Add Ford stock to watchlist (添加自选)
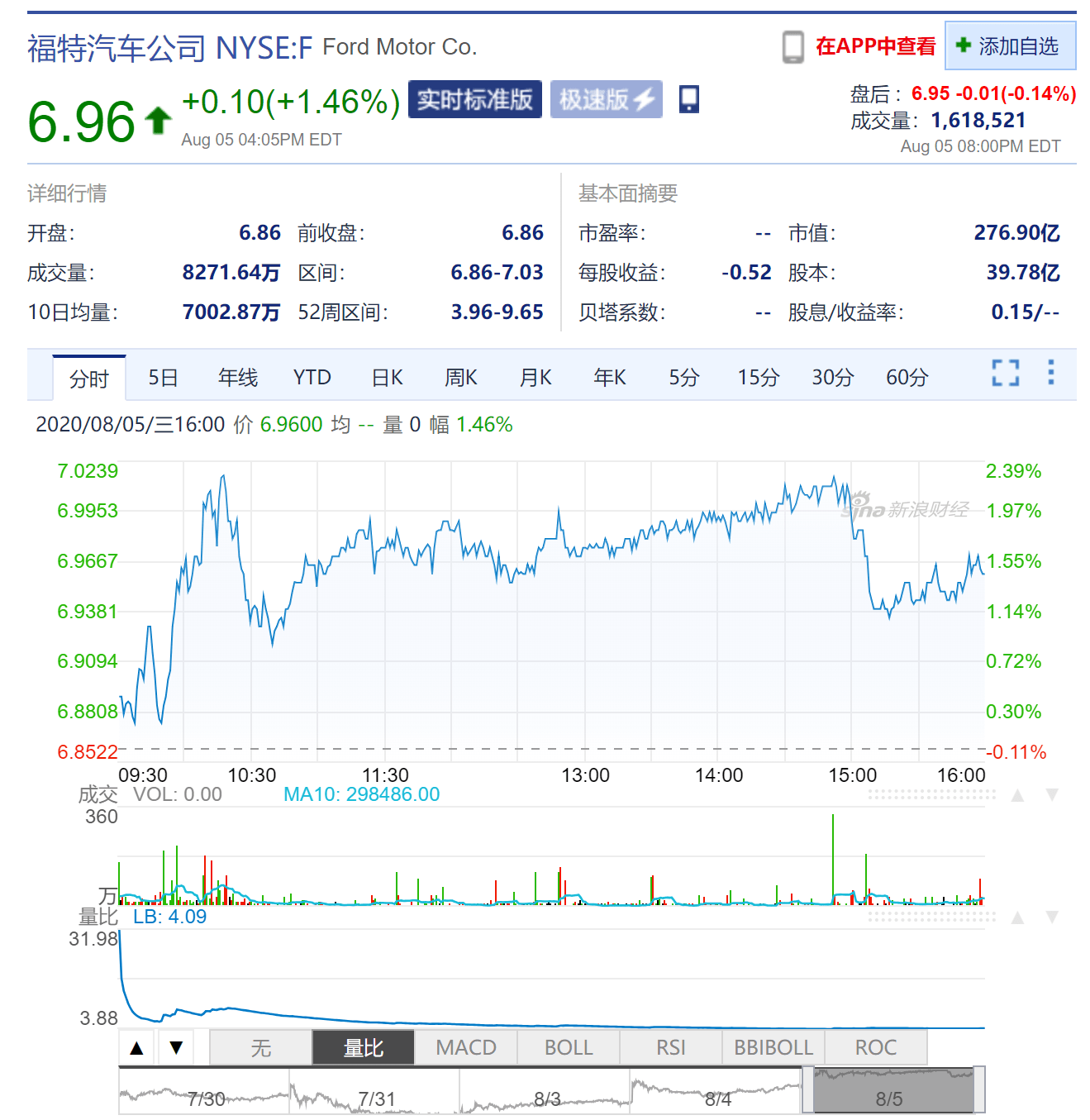The width and height of the screenshot is (1090, 1120). 1010,46
